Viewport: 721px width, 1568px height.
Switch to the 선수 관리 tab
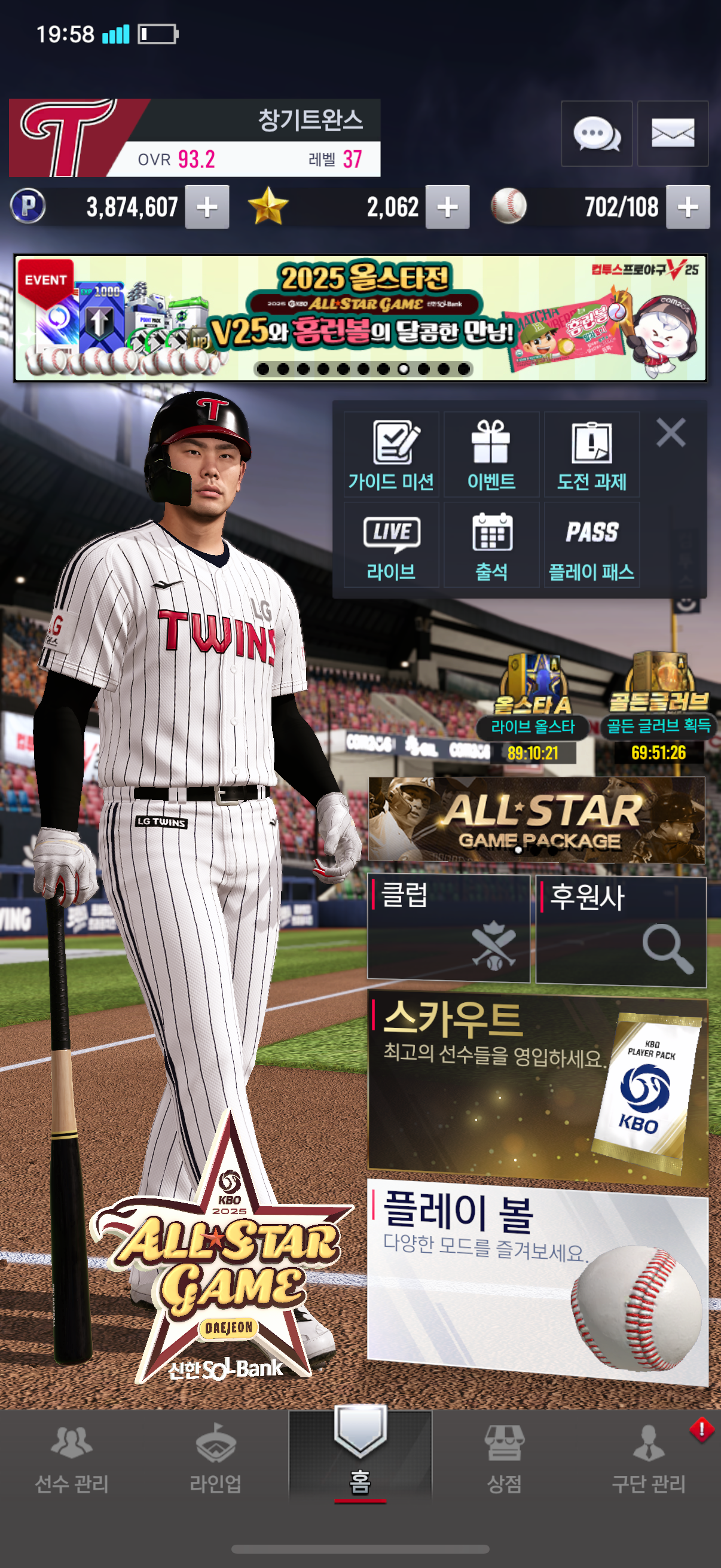click(72, 1460)
